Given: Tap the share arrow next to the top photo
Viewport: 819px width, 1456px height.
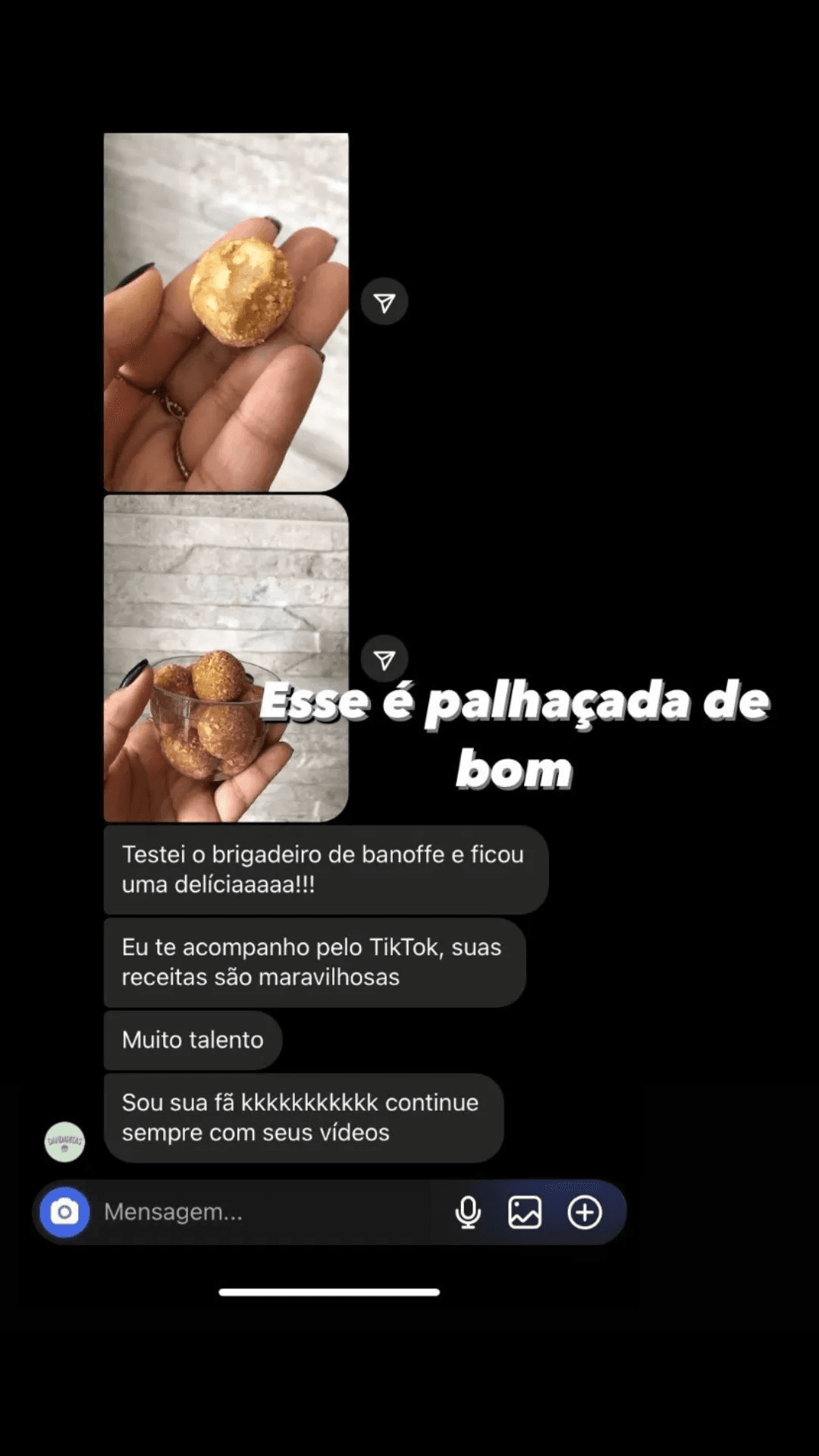Looking at the screenshot, I should click(x=384, y=301).
